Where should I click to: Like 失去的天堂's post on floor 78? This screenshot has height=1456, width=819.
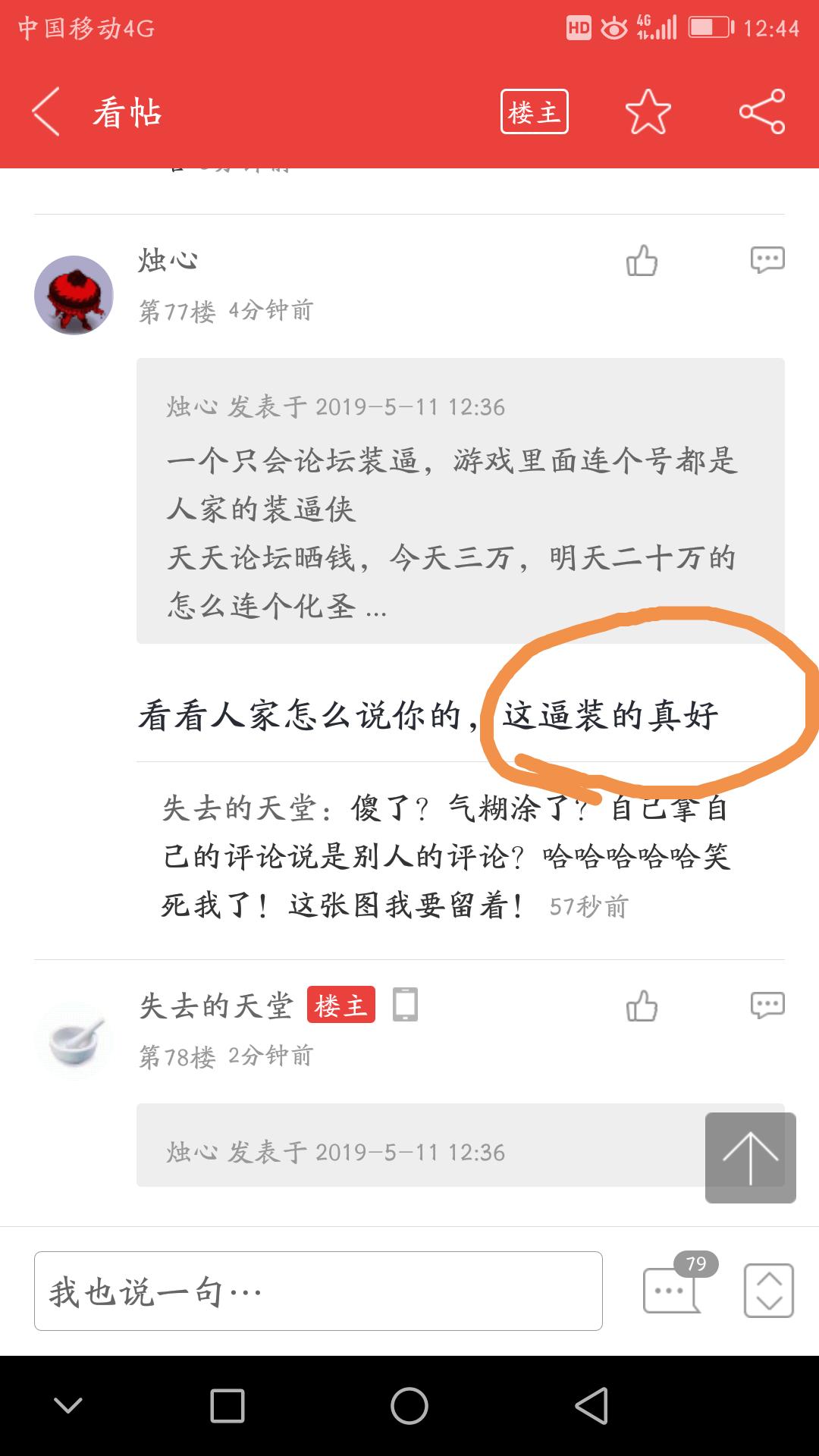(x=642, y=1006)
